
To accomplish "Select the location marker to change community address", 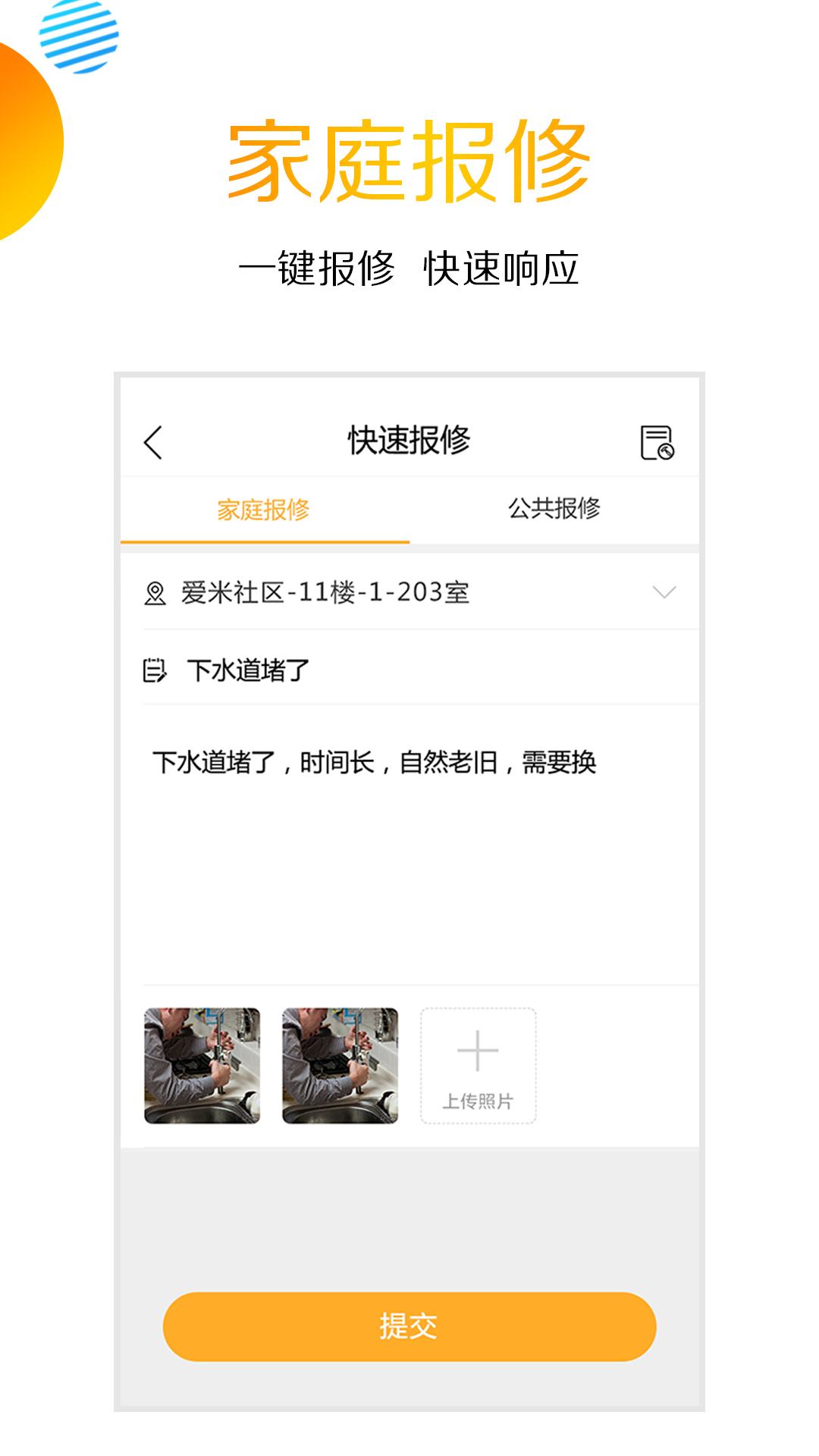I will pos(155,594).
